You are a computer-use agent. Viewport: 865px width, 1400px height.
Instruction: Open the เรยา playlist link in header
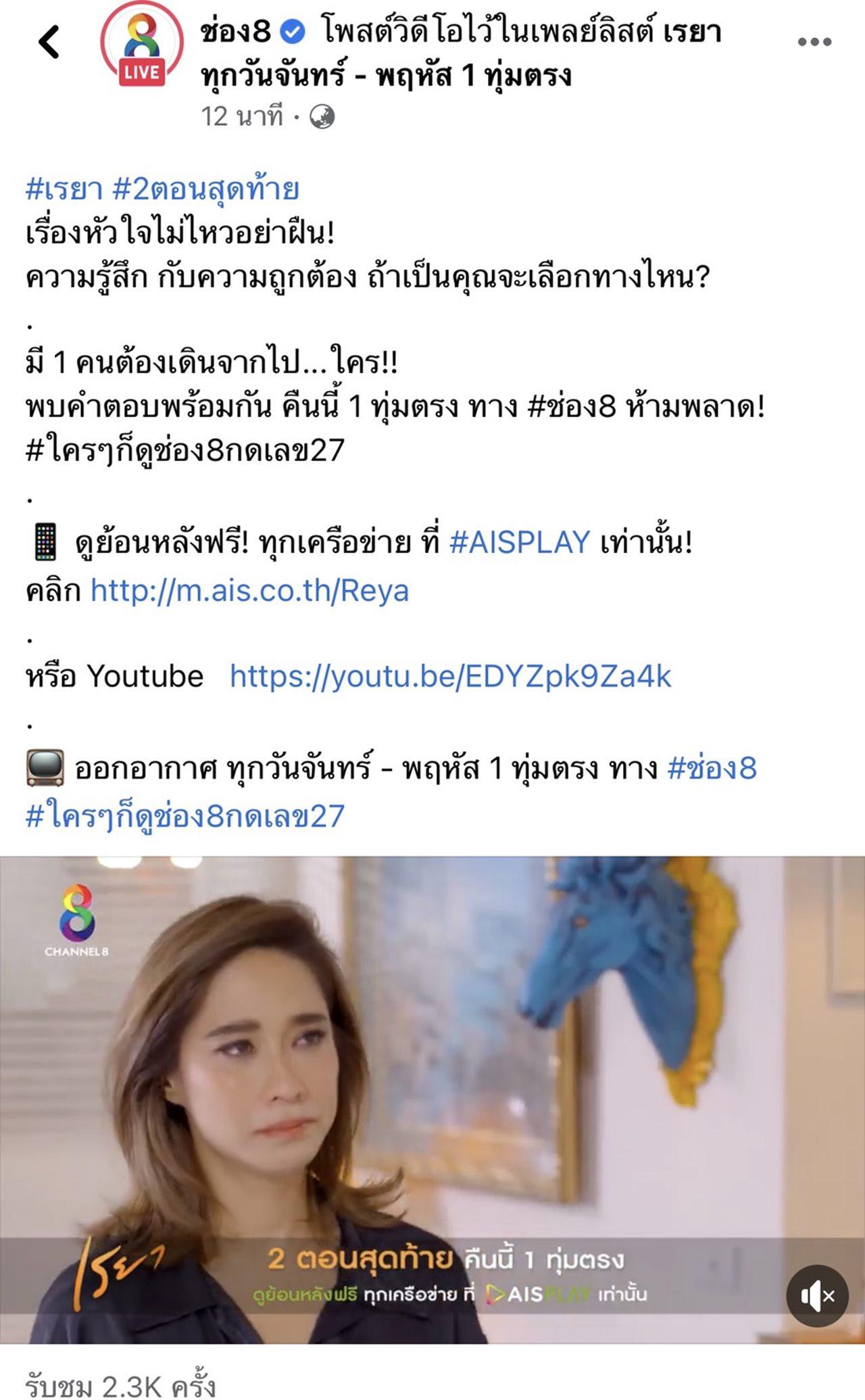pos(692,32)
